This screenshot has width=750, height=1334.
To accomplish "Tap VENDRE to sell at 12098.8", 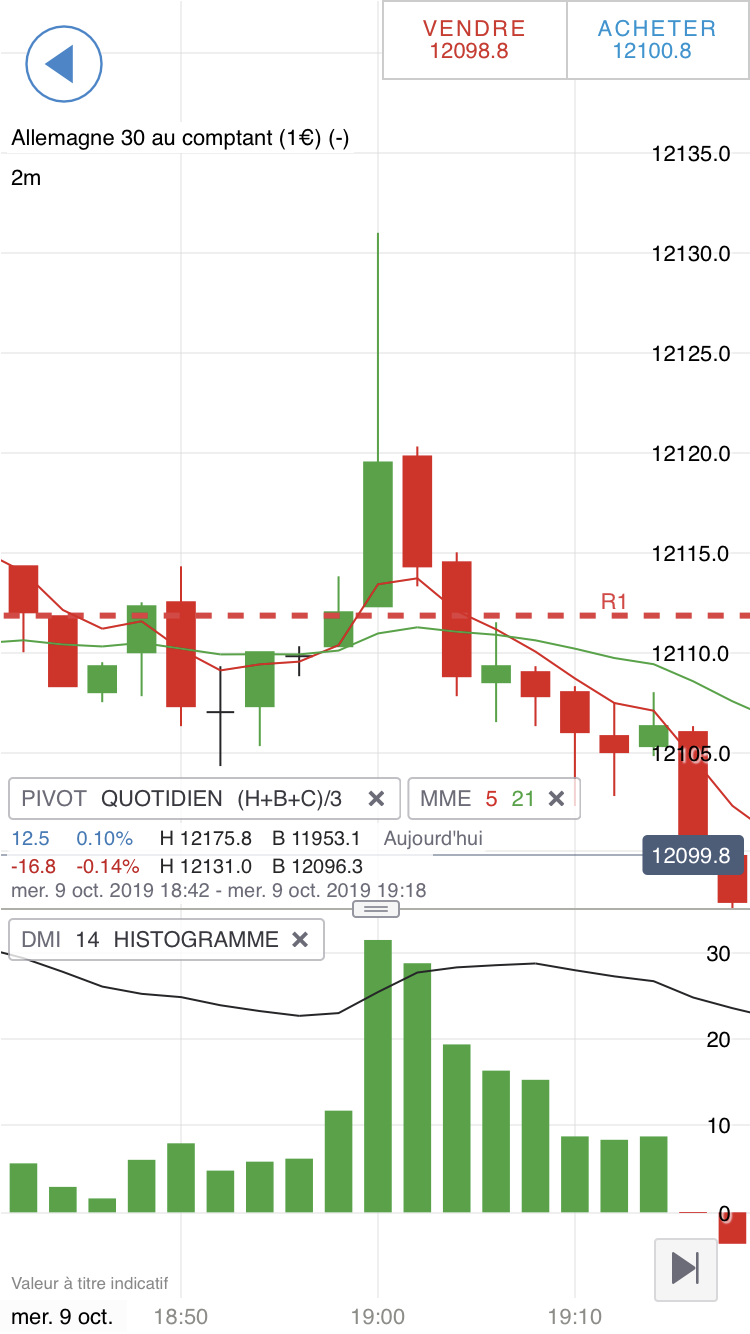I will (474, 40).
